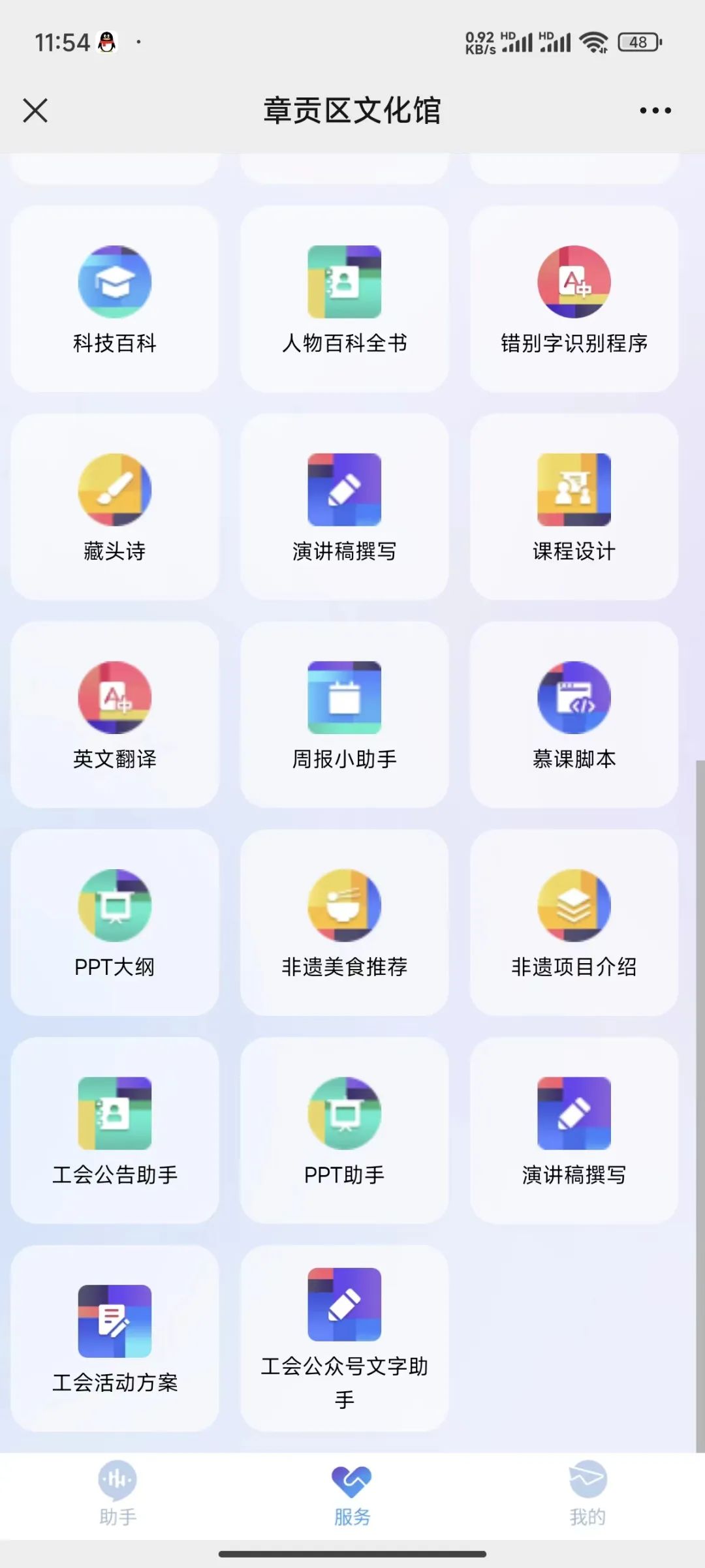Tap the 工会公众号文字助手 card
This screenshot has width=705, height=1568.
coord(345,1338)
